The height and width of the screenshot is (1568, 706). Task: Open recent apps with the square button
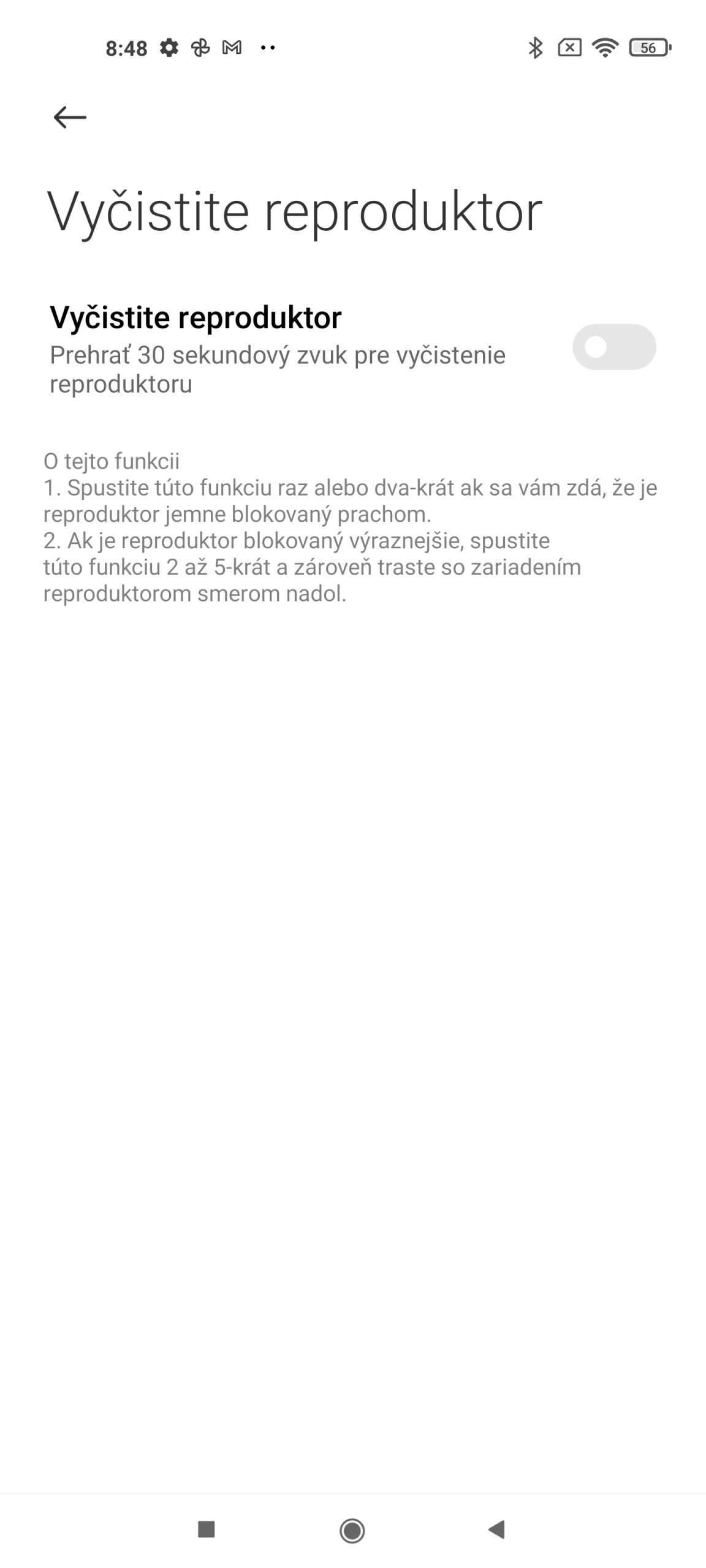point(207,1529)
